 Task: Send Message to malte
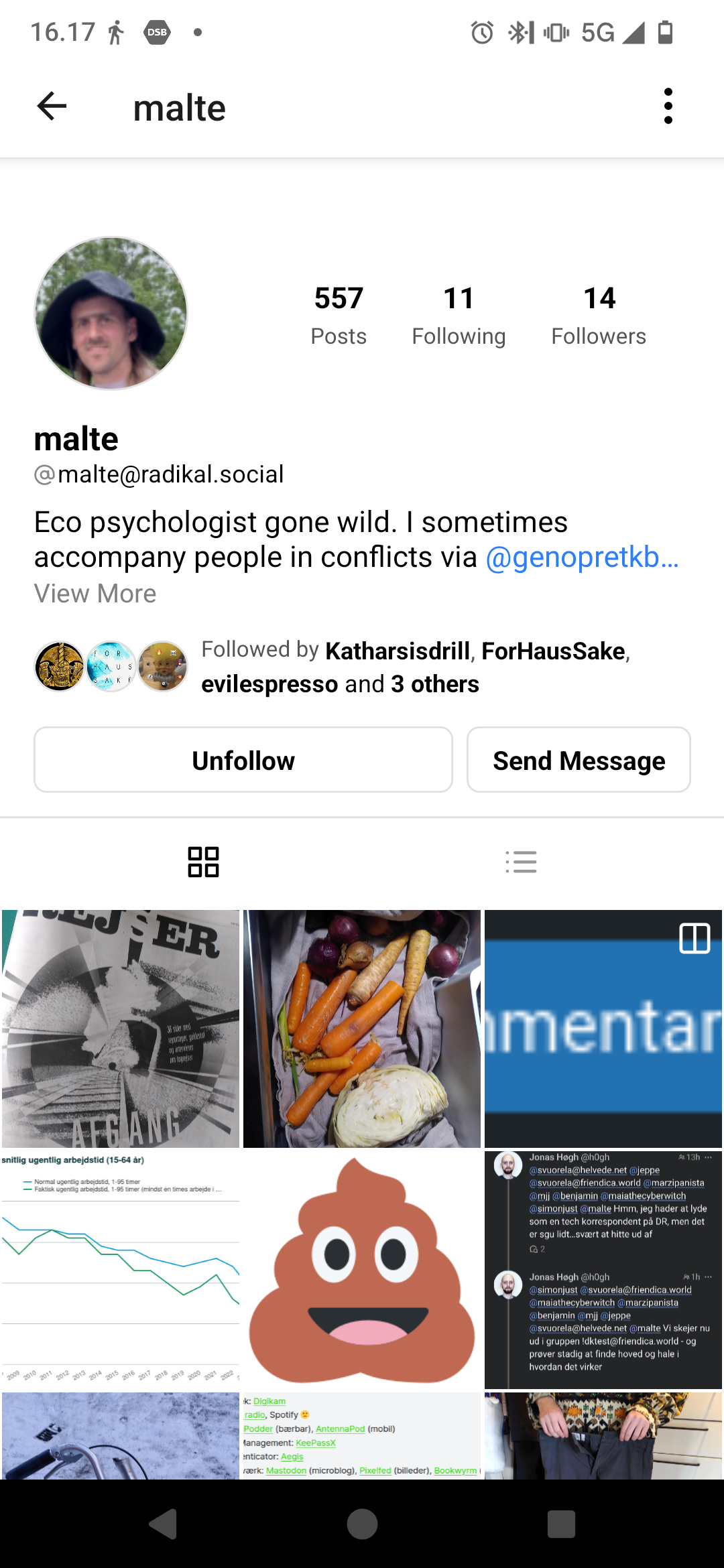(579, 760)
